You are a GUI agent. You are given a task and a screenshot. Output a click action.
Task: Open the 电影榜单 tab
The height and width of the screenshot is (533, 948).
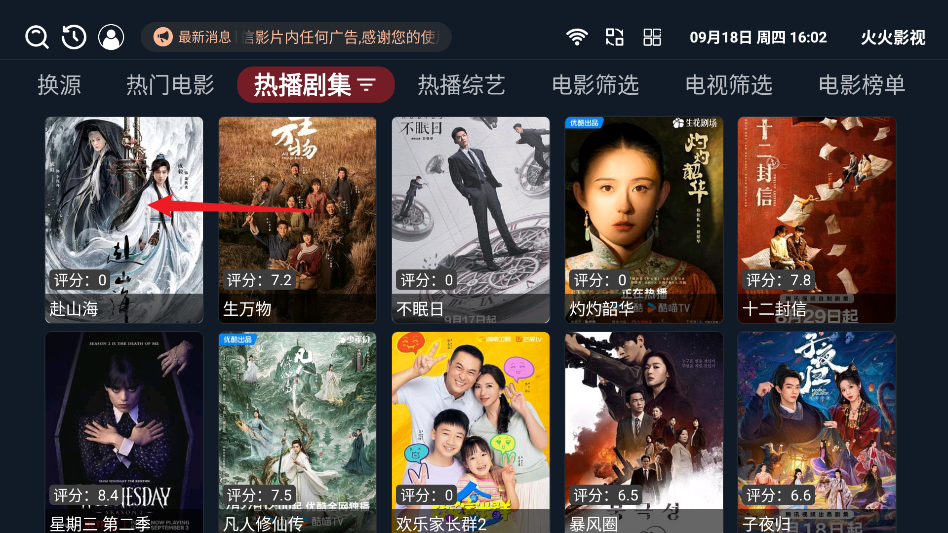coord(861,85)
